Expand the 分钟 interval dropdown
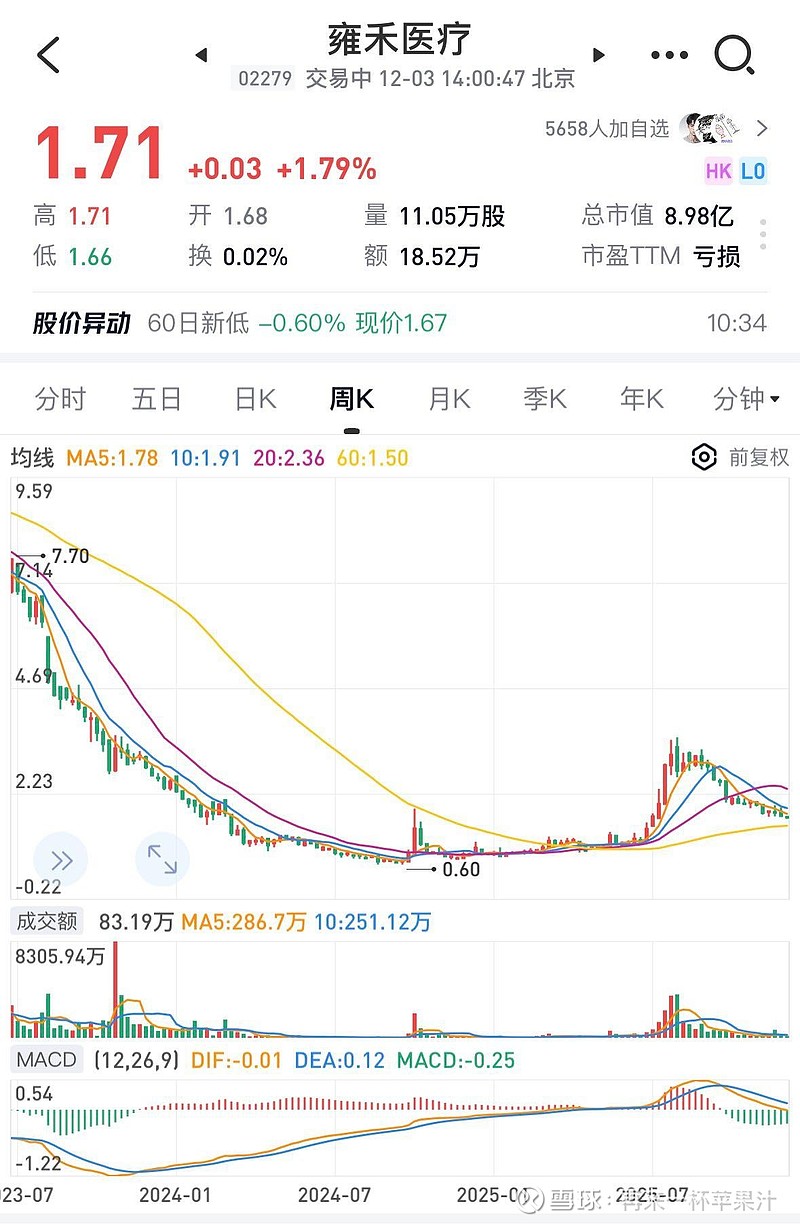The image size is (800, 1225). (746, 399)
